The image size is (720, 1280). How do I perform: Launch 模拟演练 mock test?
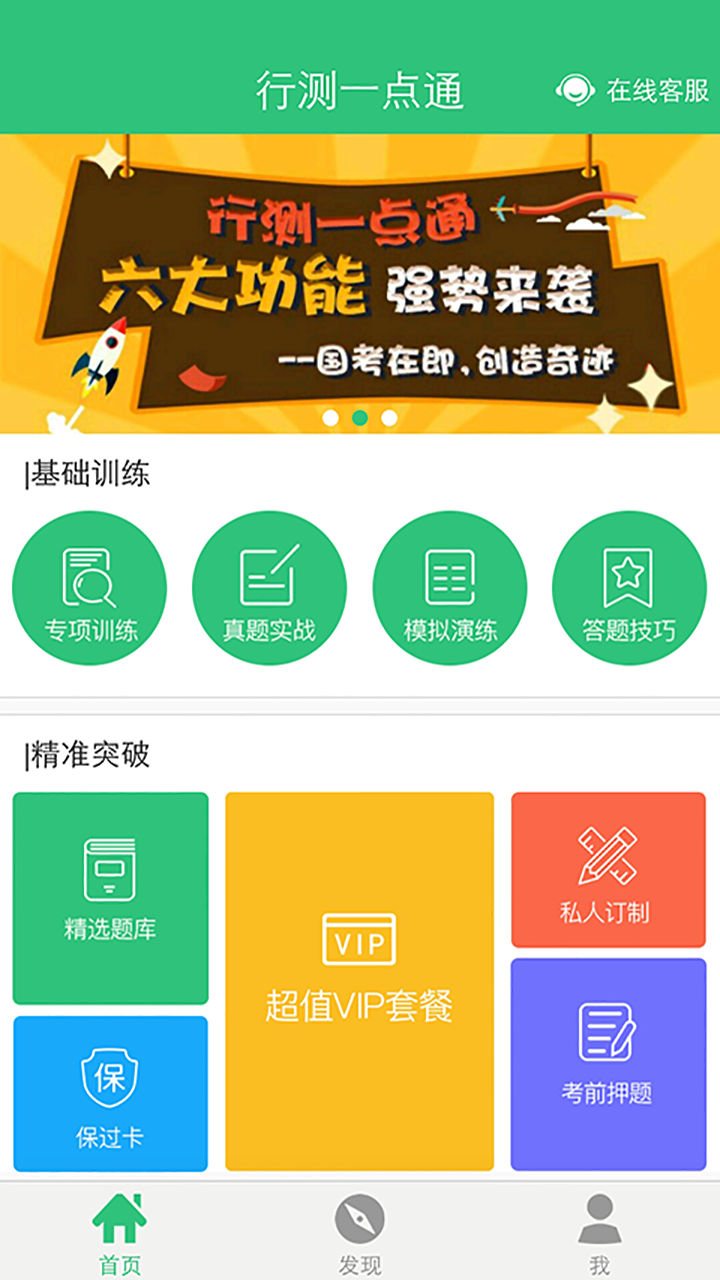pyautogui.click(x=450, y=588)
